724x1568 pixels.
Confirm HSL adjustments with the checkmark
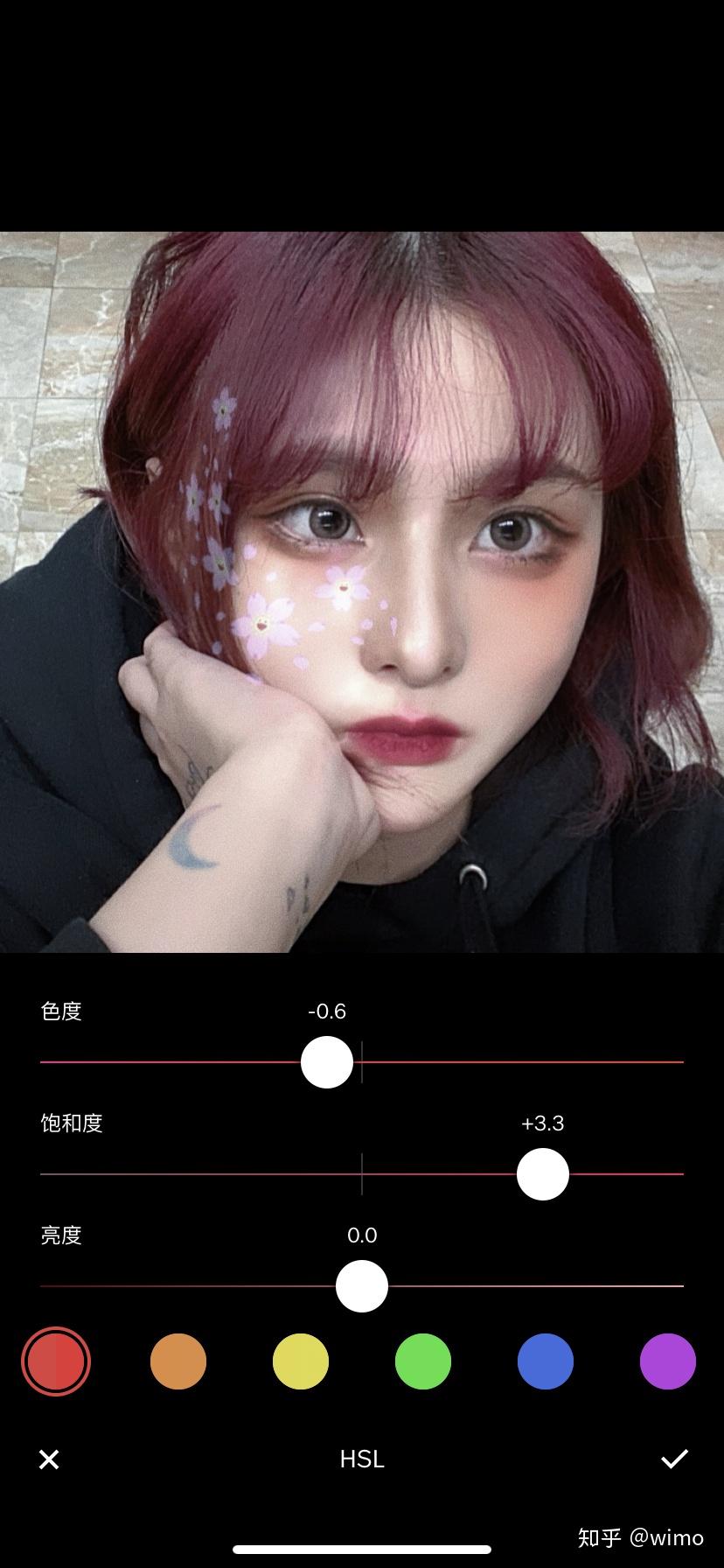coord(674,1459)
